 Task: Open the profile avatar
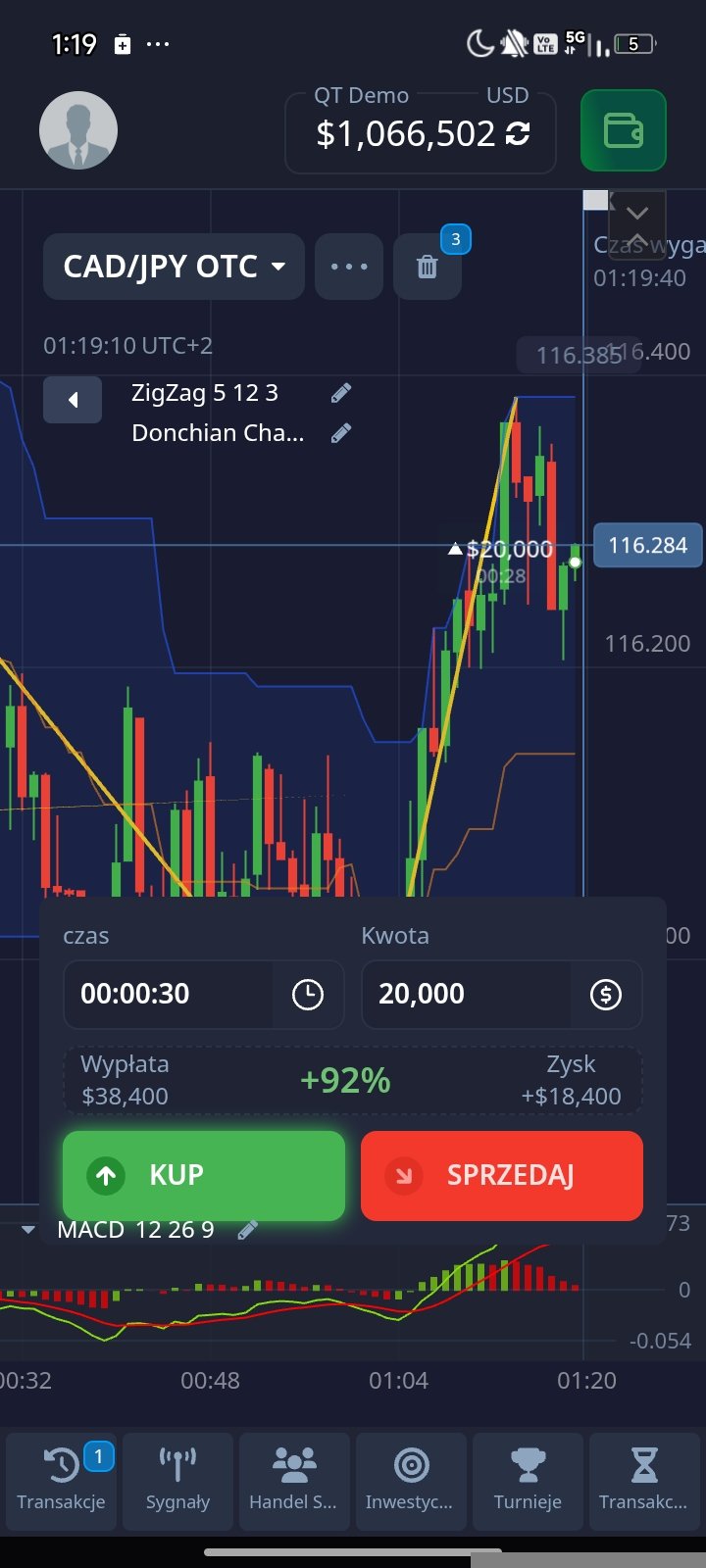(78, 130)
